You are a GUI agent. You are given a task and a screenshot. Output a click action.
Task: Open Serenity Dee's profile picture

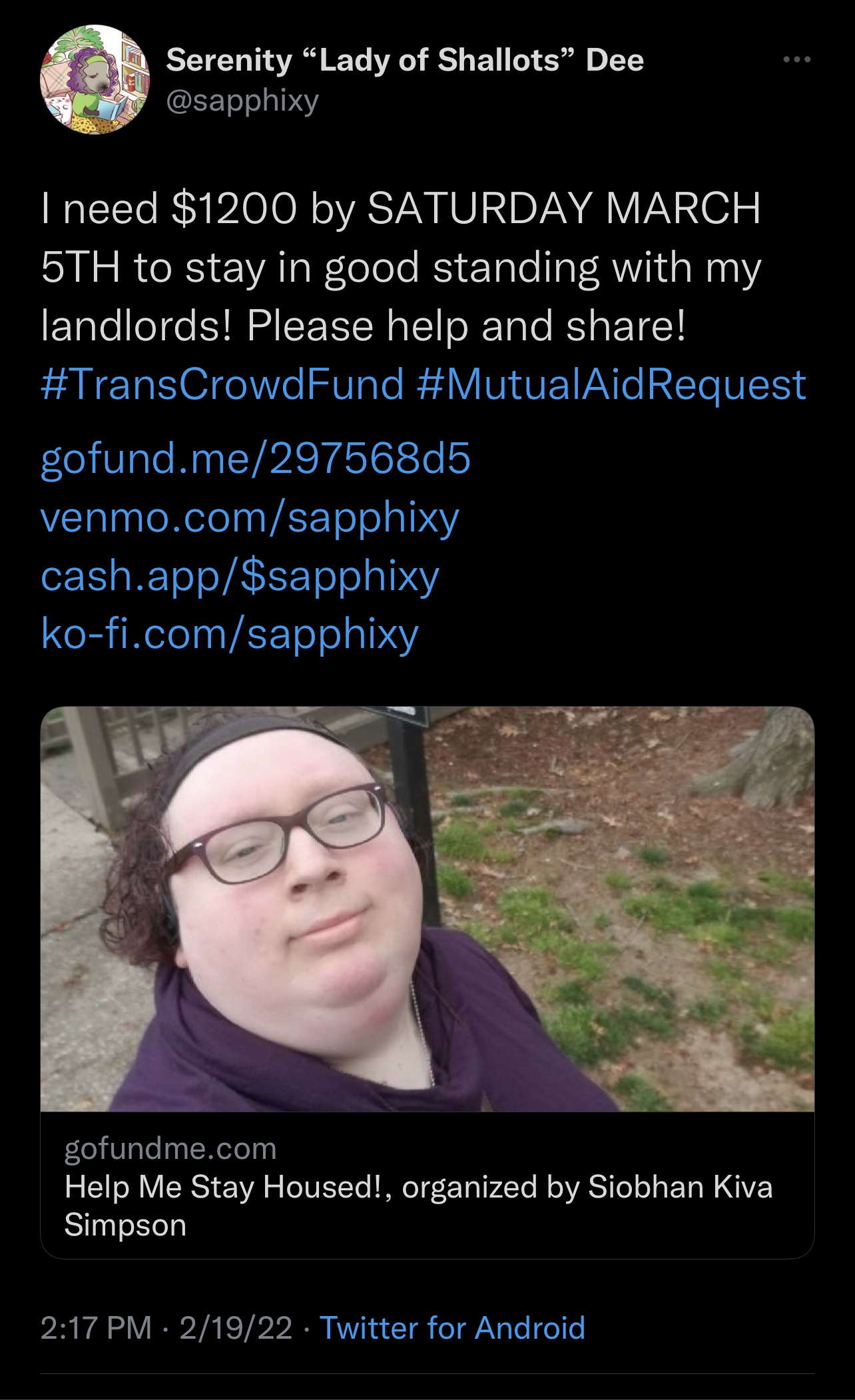[95, 79]
